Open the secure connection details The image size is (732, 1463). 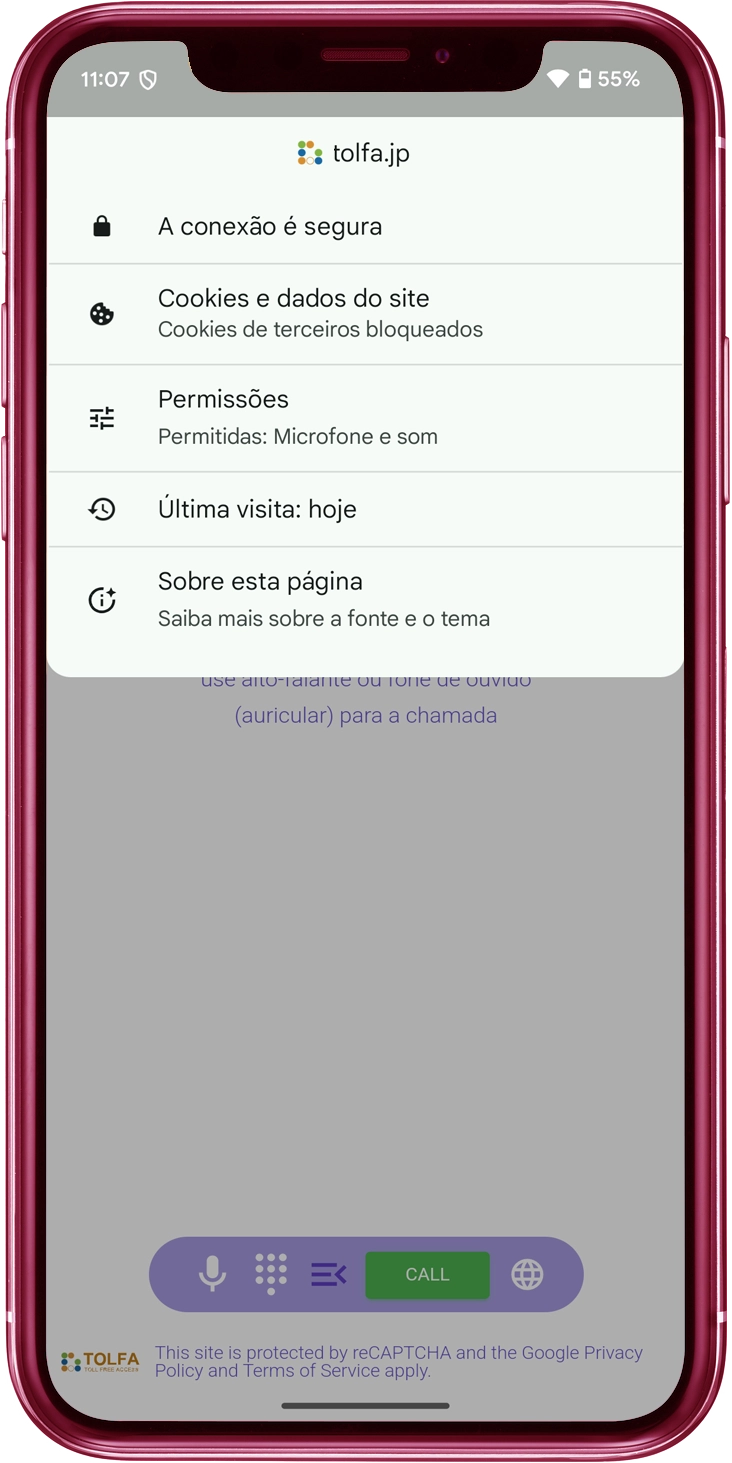(366, 227)
